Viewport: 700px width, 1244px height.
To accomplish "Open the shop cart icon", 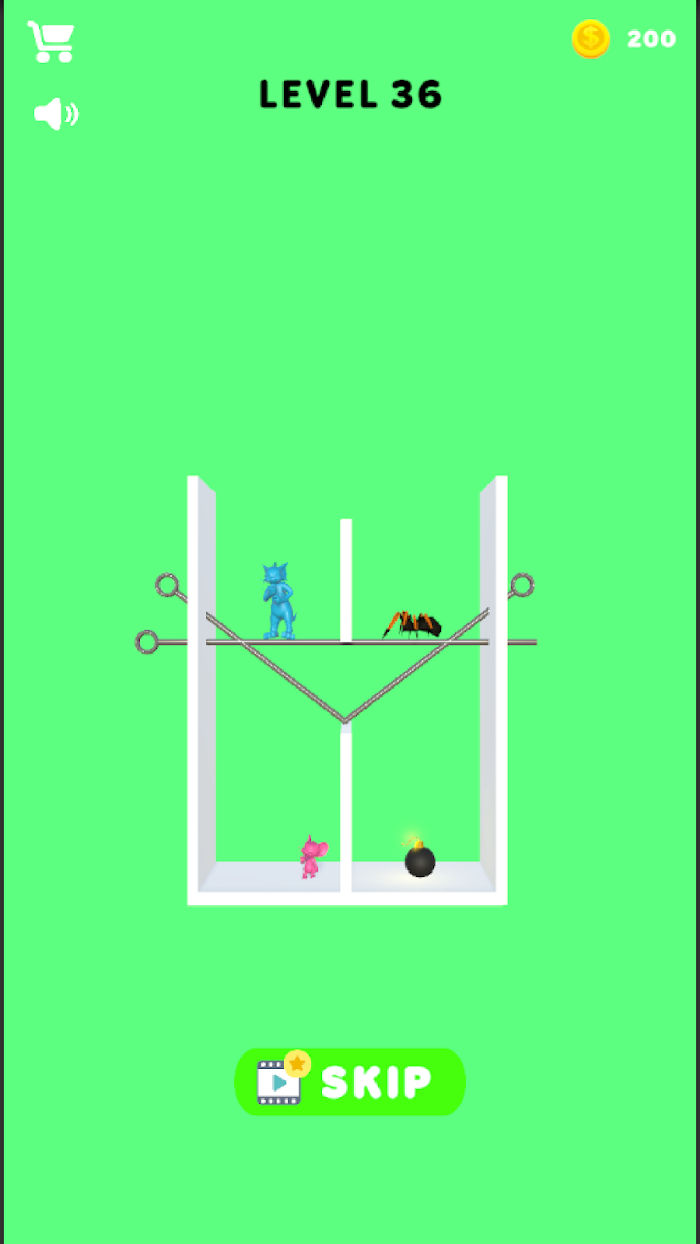I will coord(50,41).
